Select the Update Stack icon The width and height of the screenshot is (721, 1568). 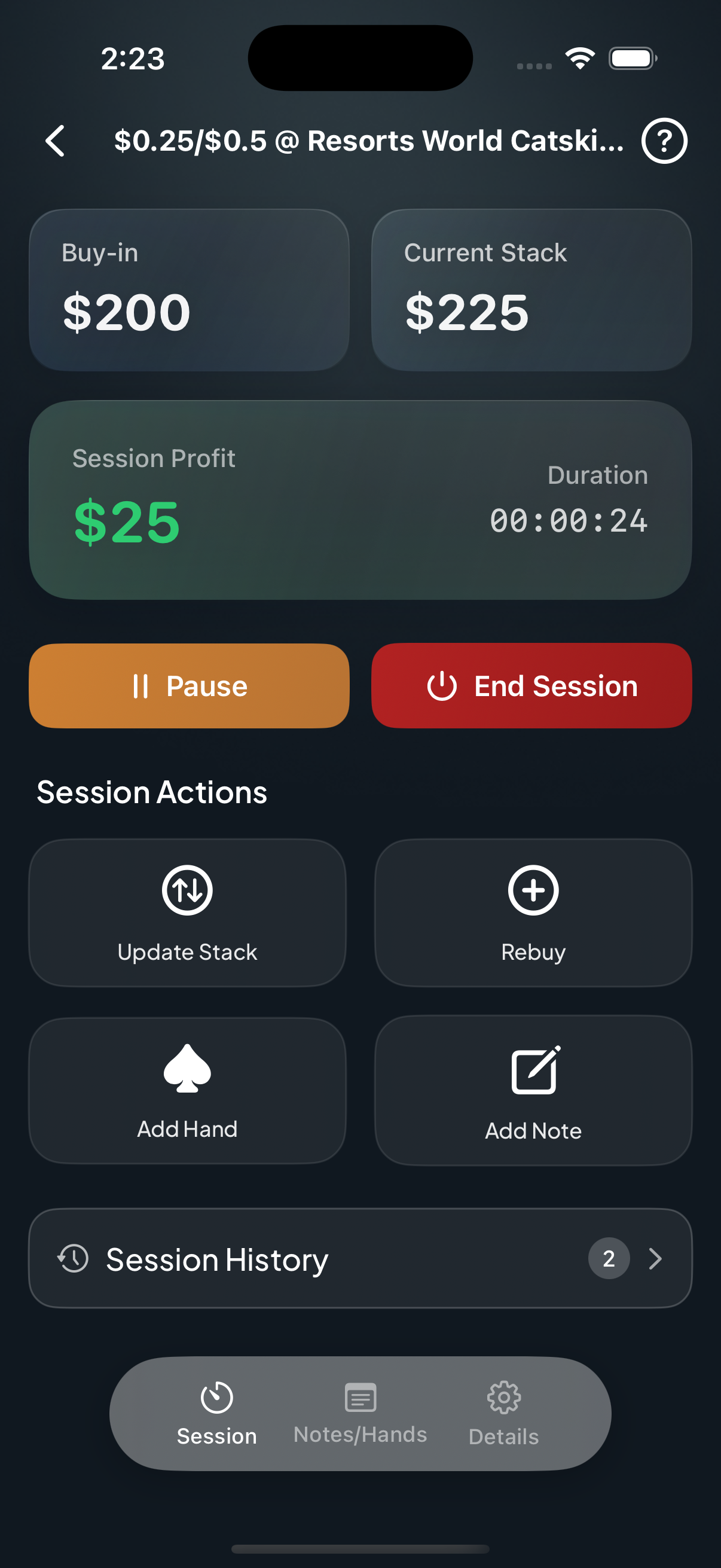(x=187, y=890)
